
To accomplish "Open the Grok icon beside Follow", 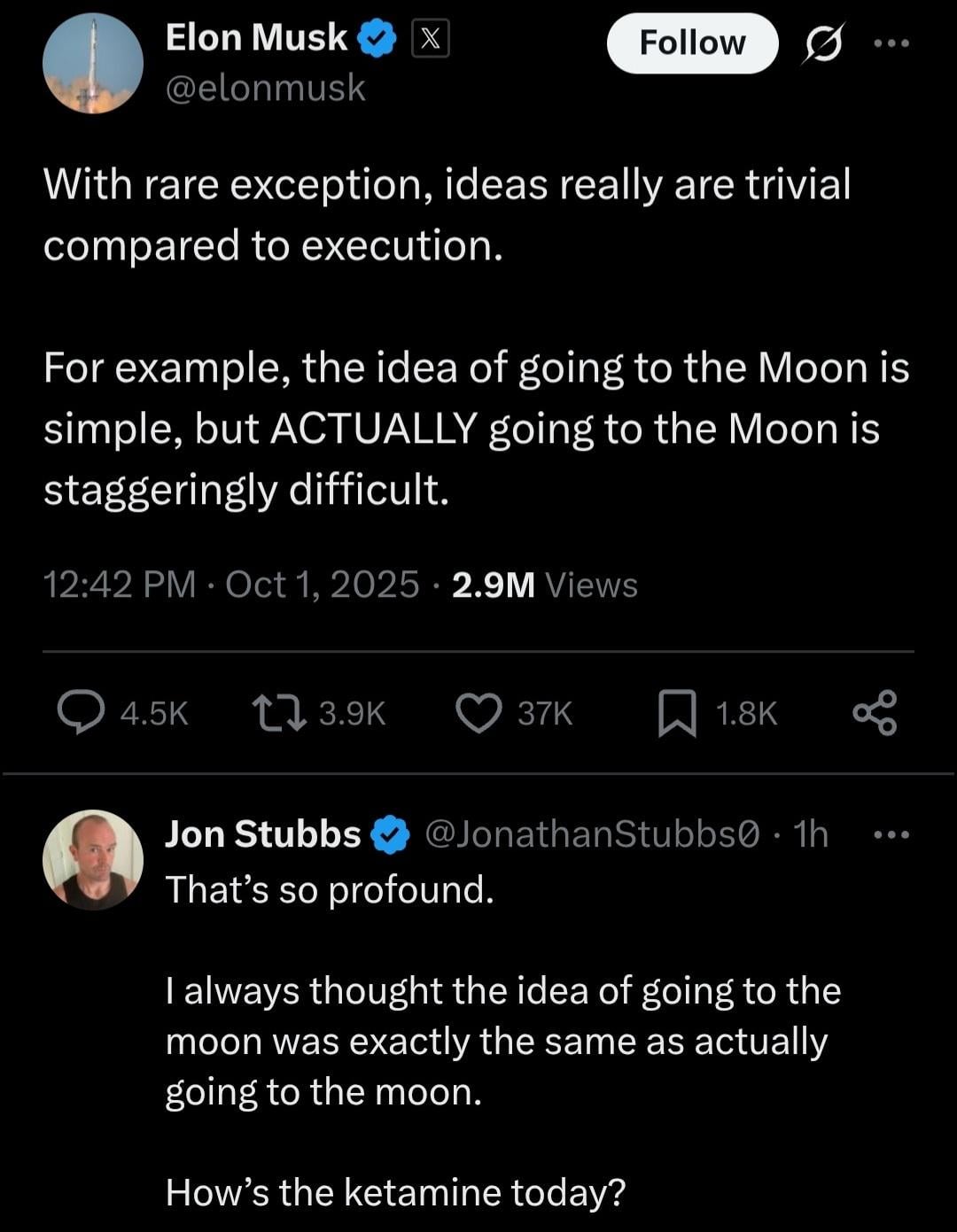I will tap(821, 43).
